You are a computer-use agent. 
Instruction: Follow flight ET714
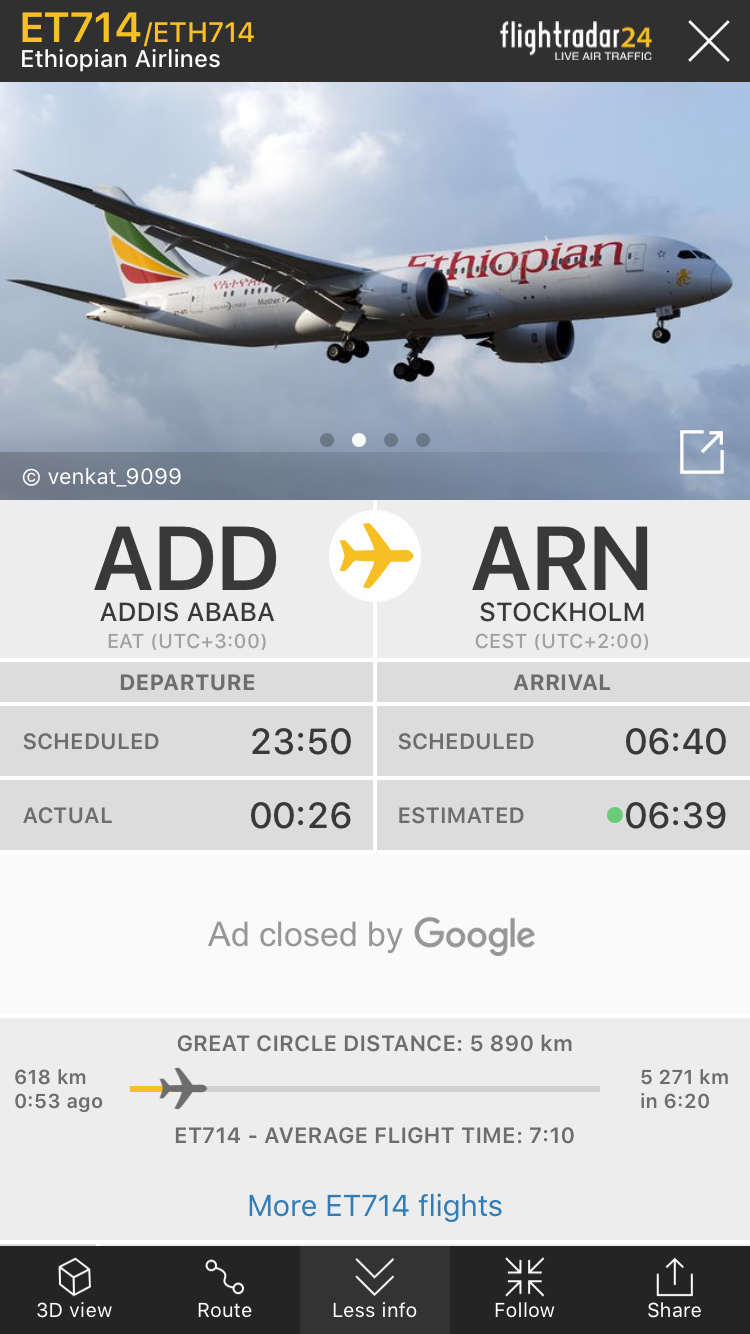click(524, 1290)
